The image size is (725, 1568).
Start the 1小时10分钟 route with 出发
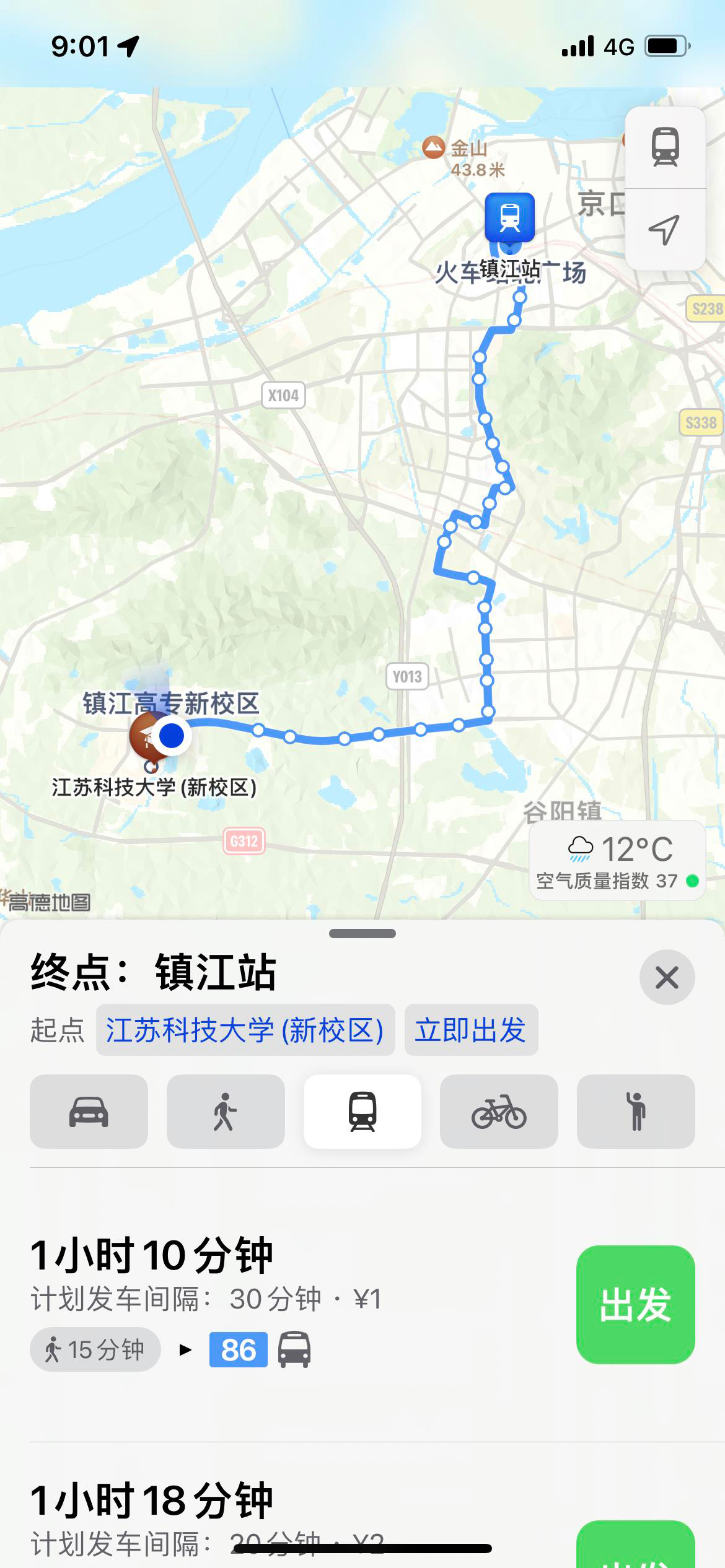[635, 1304]
